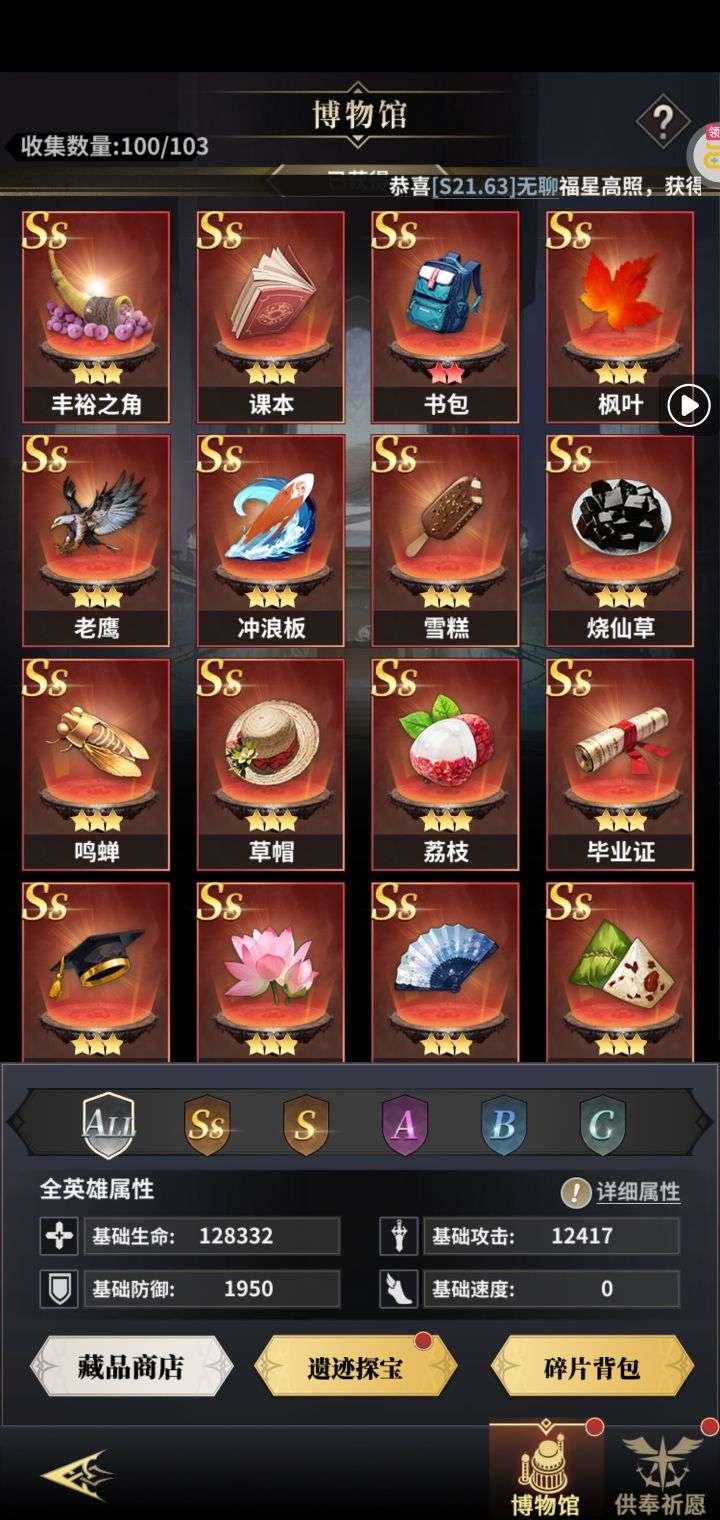720x1520 pixels.
Task: Filter collection by C rank
Action: (x=602, y=1125)
